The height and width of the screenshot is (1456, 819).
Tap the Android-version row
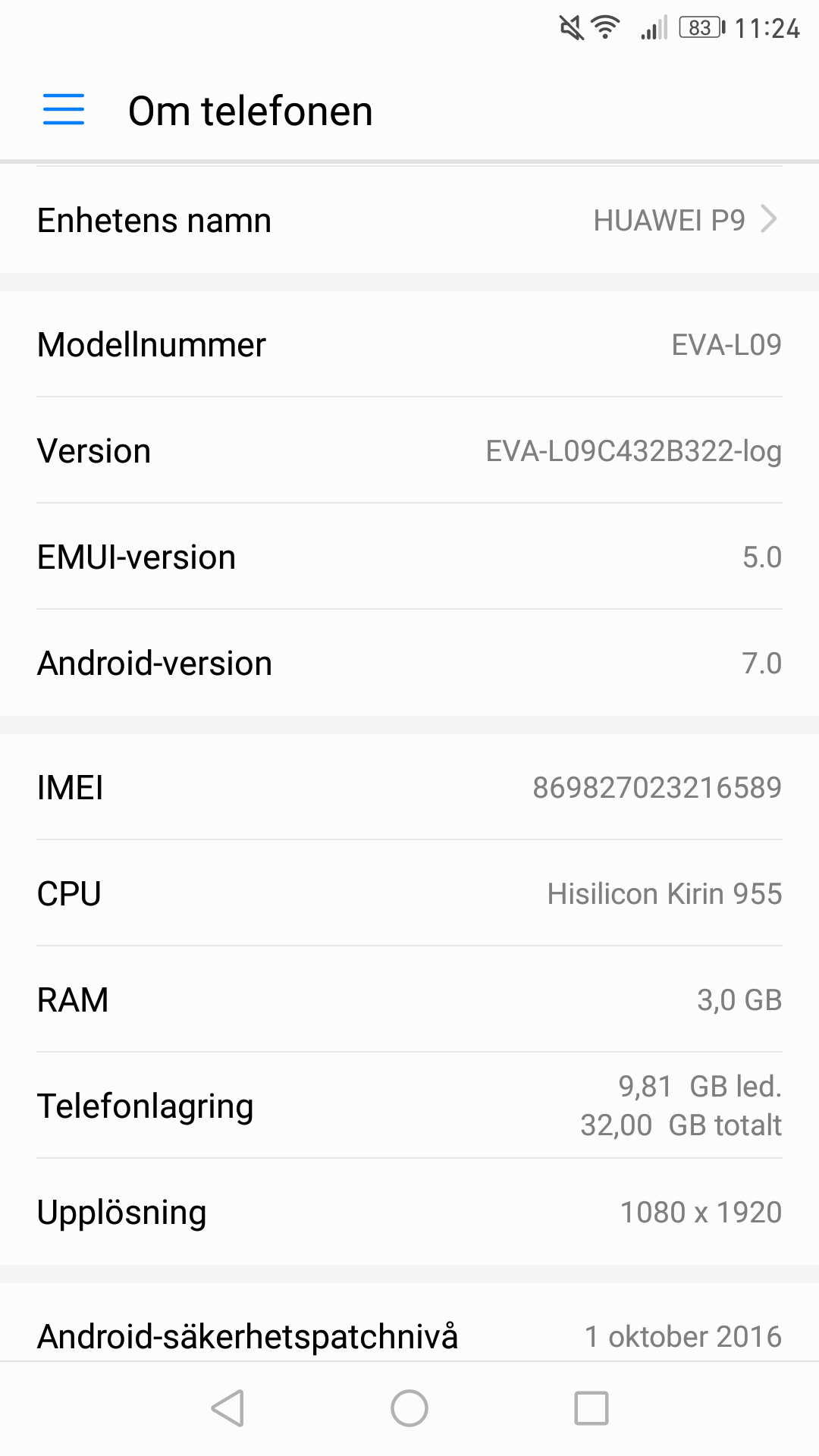coord(409,663)
